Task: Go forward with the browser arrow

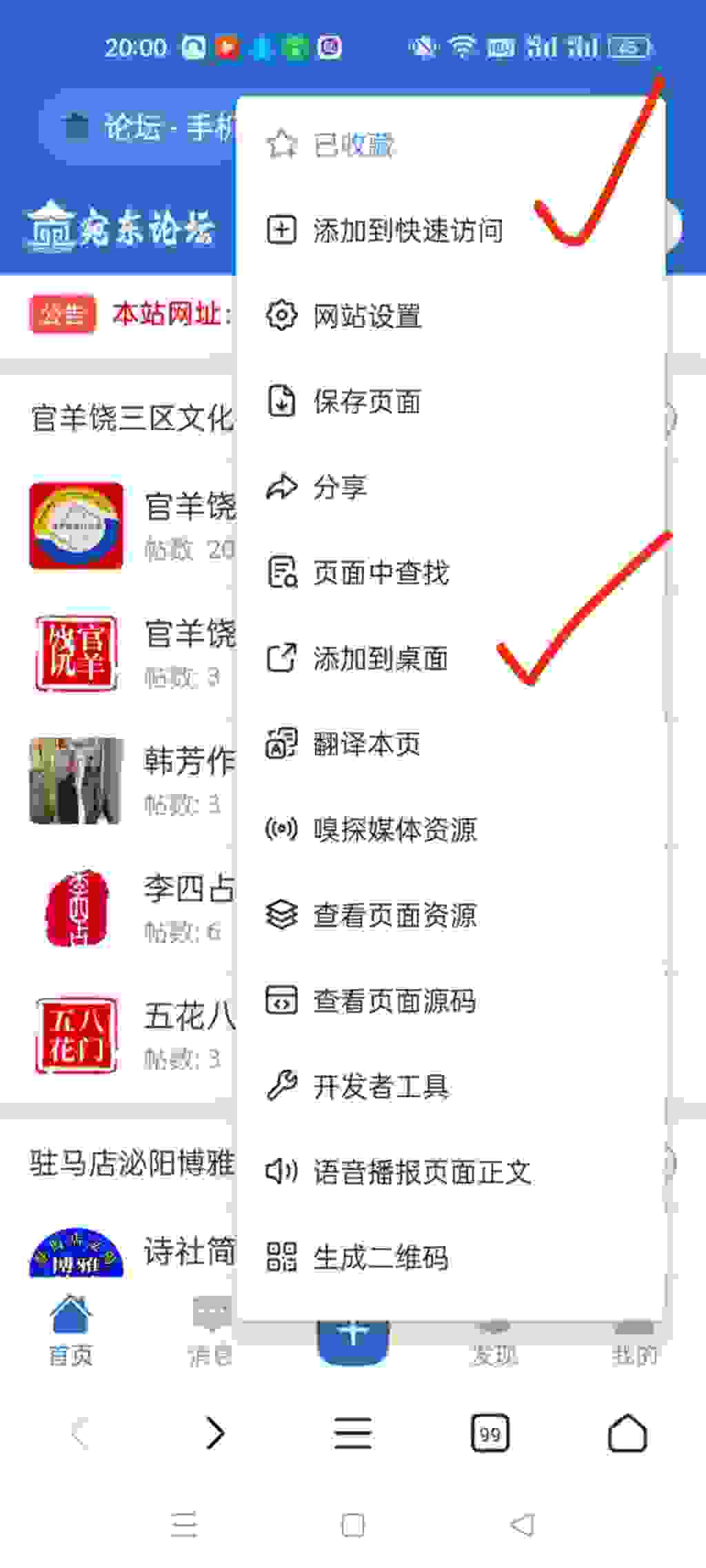Action: 215,1434
